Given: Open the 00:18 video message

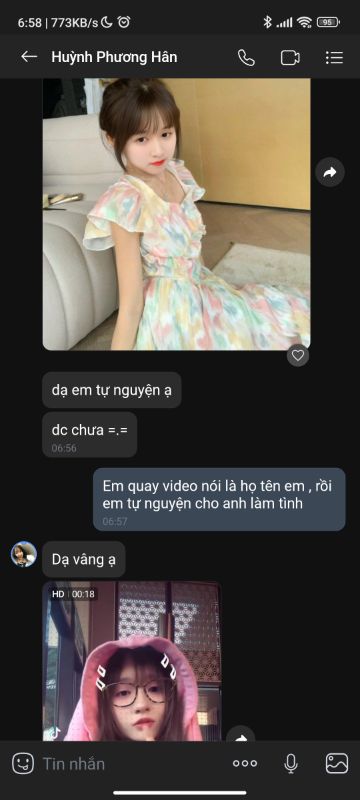Looking at the screenshot, I should coord(132,661).
